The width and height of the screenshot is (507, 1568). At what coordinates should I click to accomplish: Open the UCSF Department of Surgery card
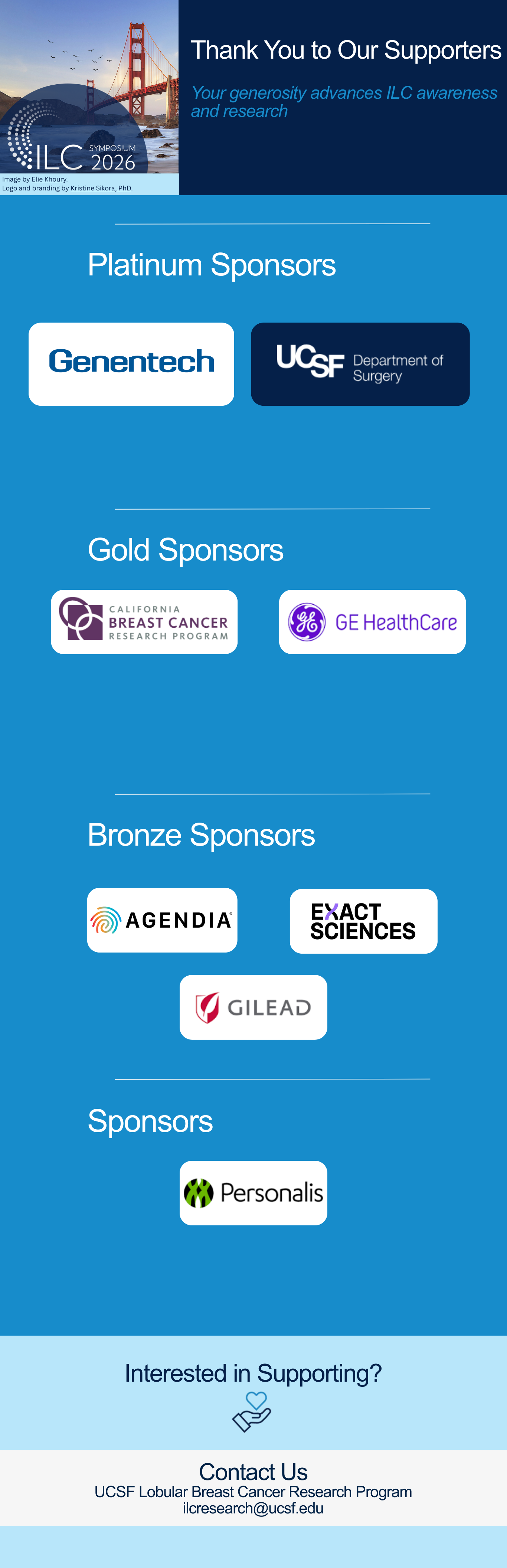[360, 364]
